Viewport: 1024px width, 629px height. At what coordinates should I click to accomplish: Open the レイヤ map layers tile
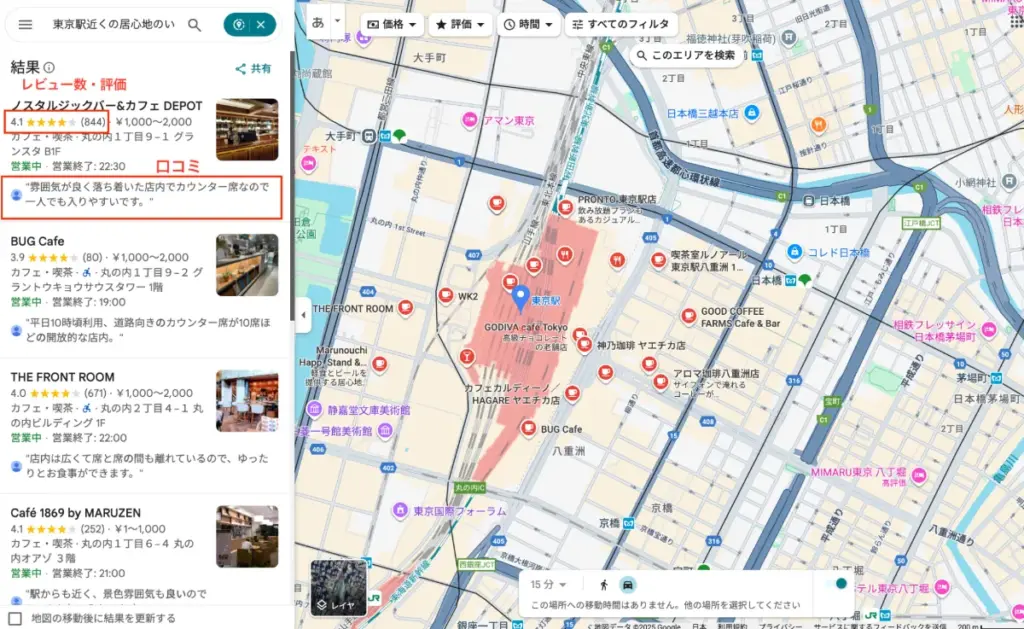pyautogui.click(x=339, y=588)
